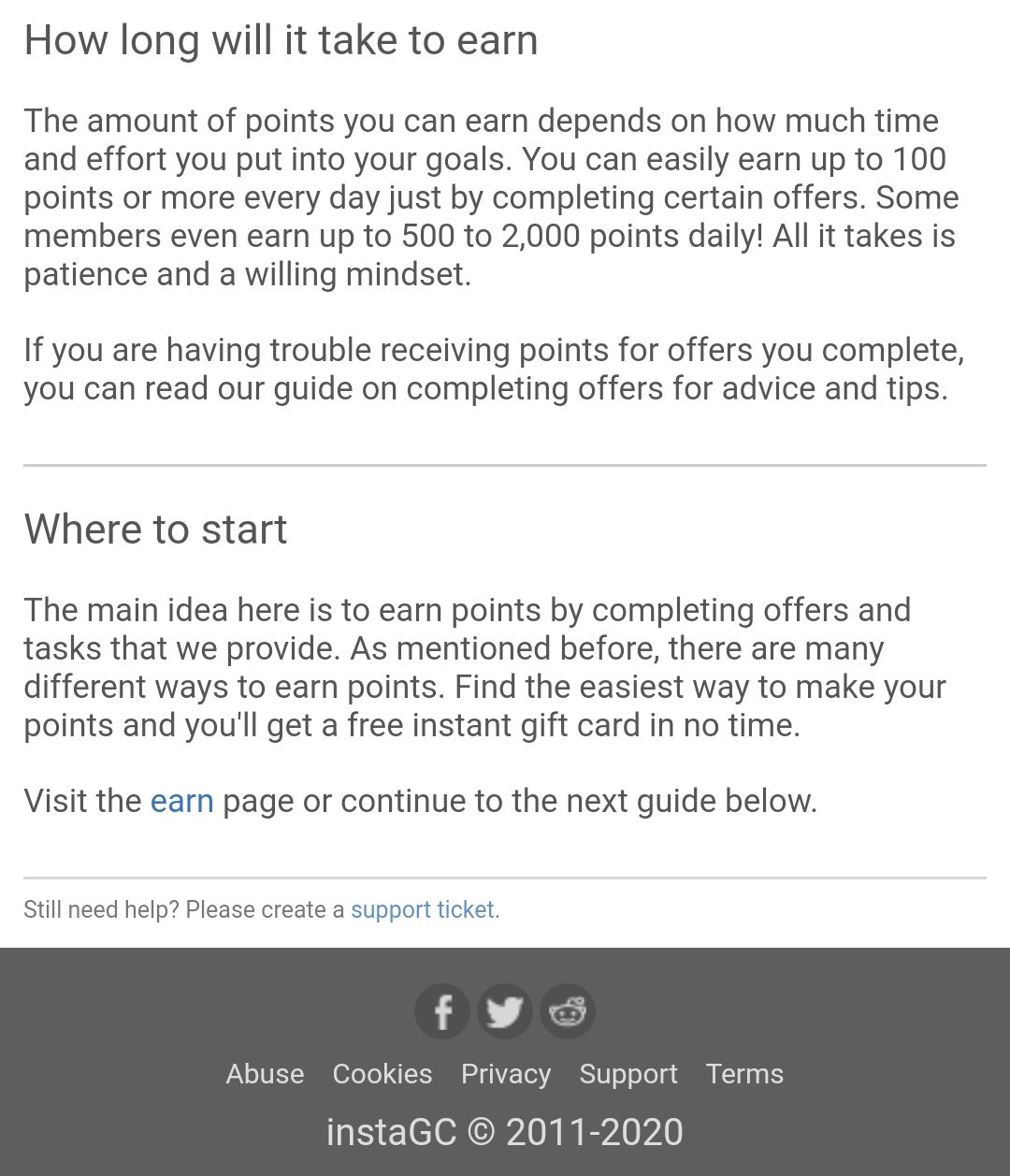This screenshot has height=1176, width=1010.
Task: Read the Privacy policy
Action: tap(506, 1073)
